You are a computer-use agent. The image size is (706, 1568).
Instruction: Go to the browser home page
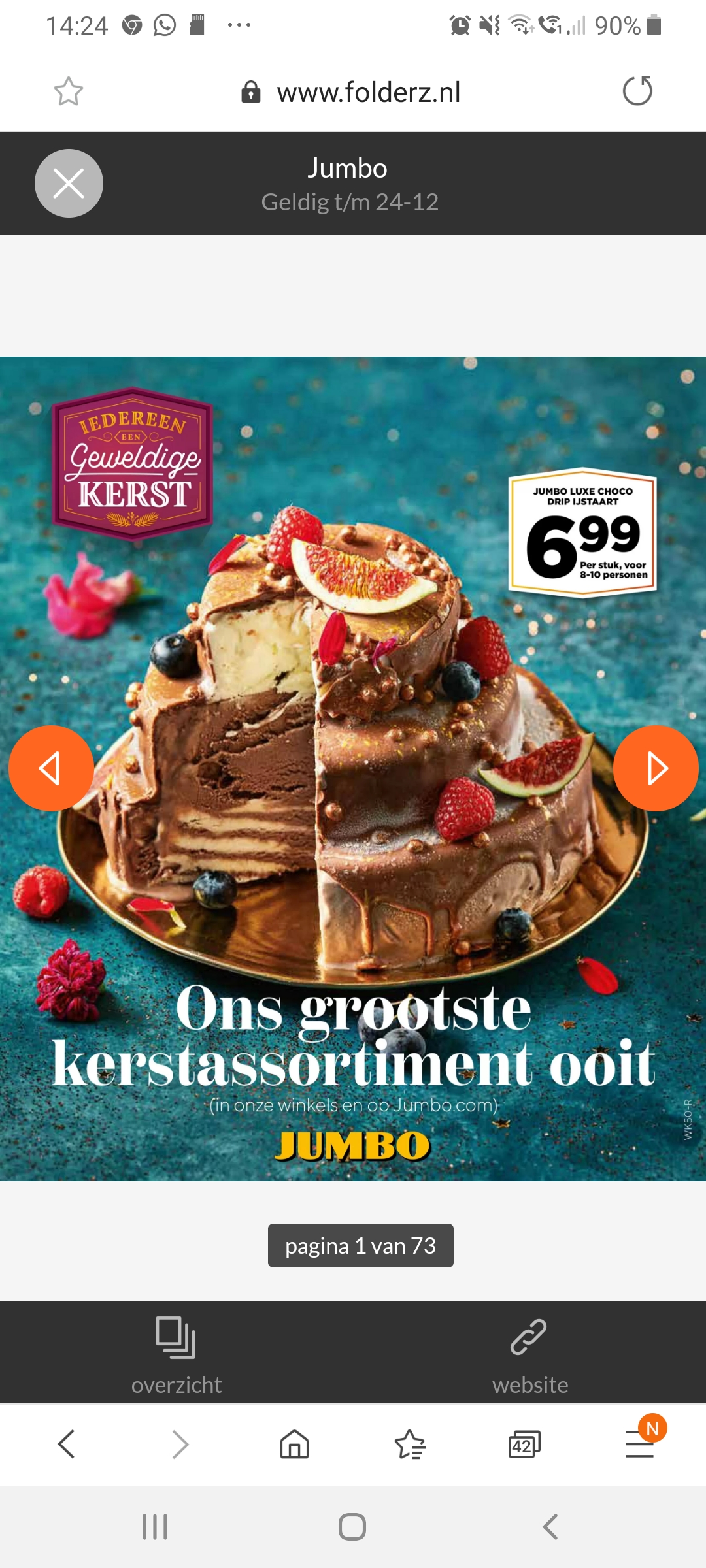294,1444
